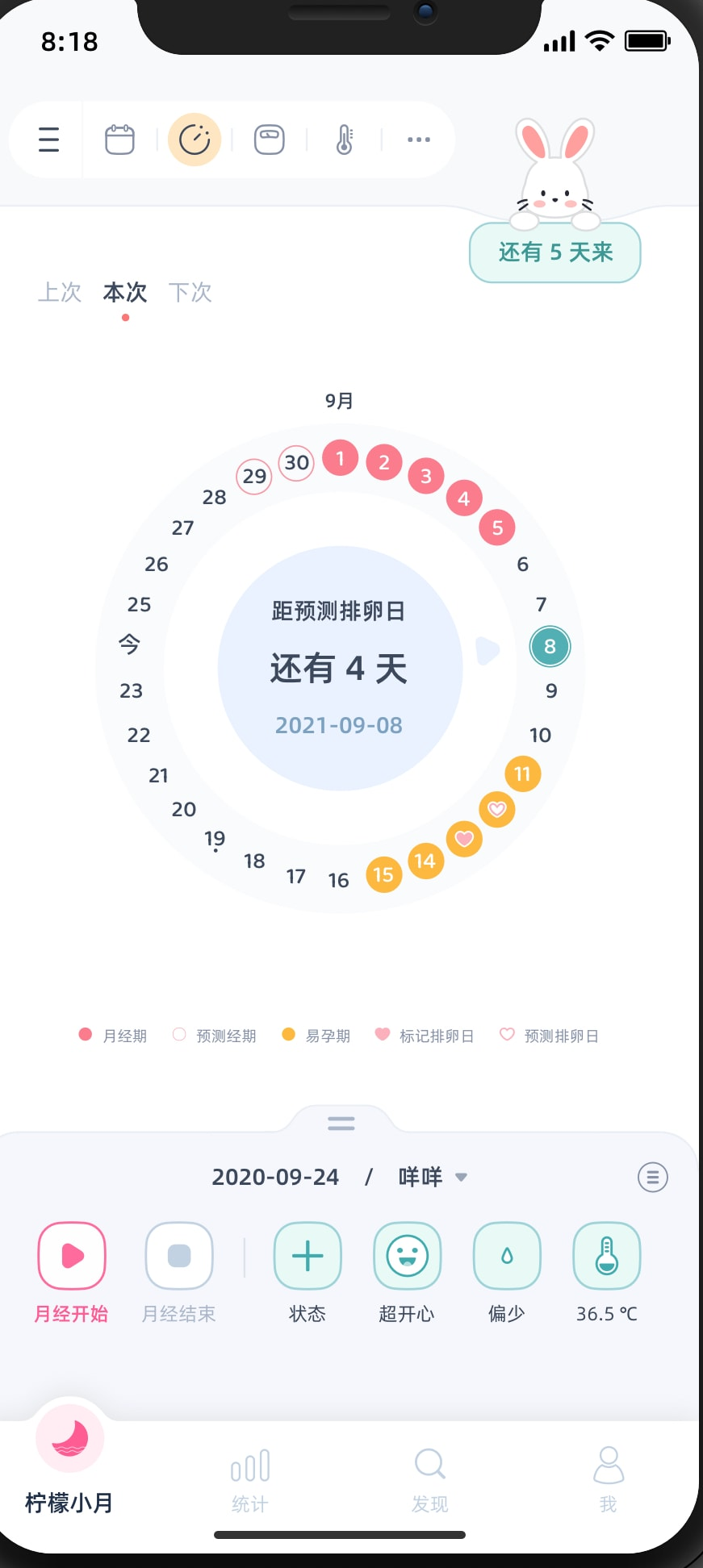Edit temperature 36.5 ℃

[607, 1256]
